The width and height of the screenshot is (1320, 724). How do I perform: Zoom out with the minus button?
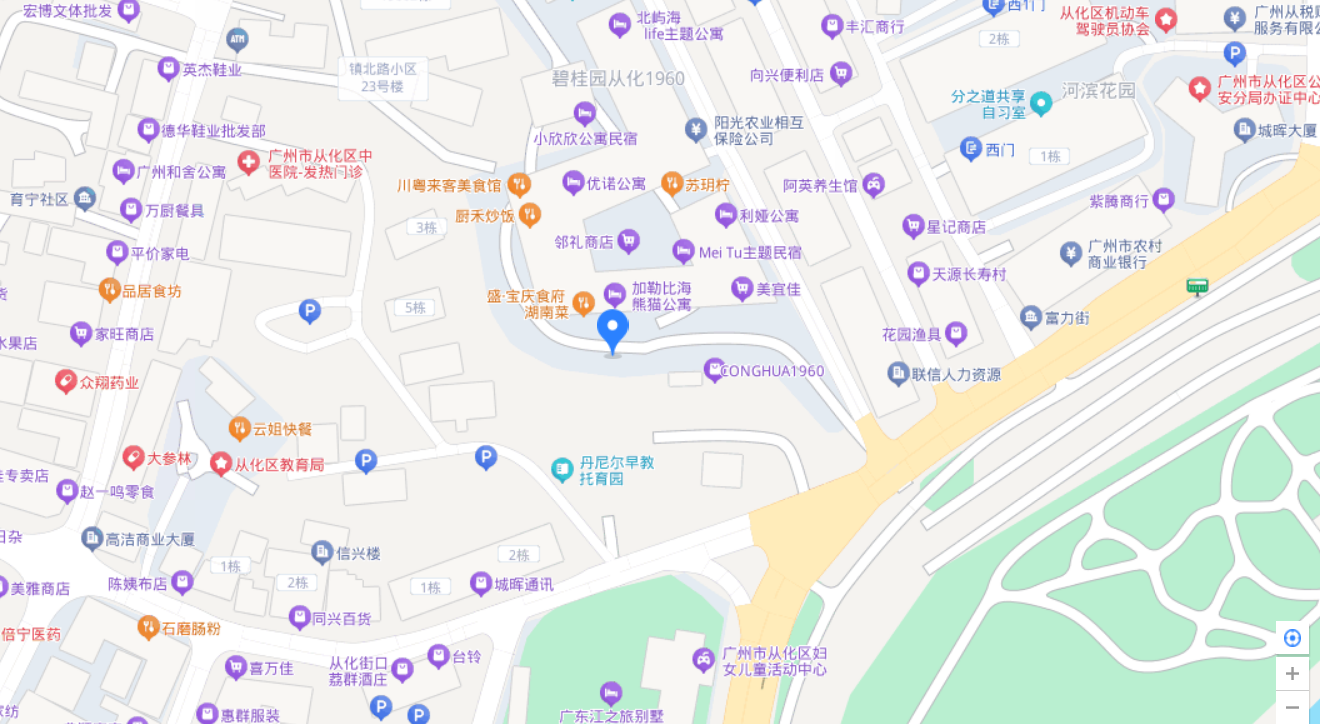tap(1292, 708)
